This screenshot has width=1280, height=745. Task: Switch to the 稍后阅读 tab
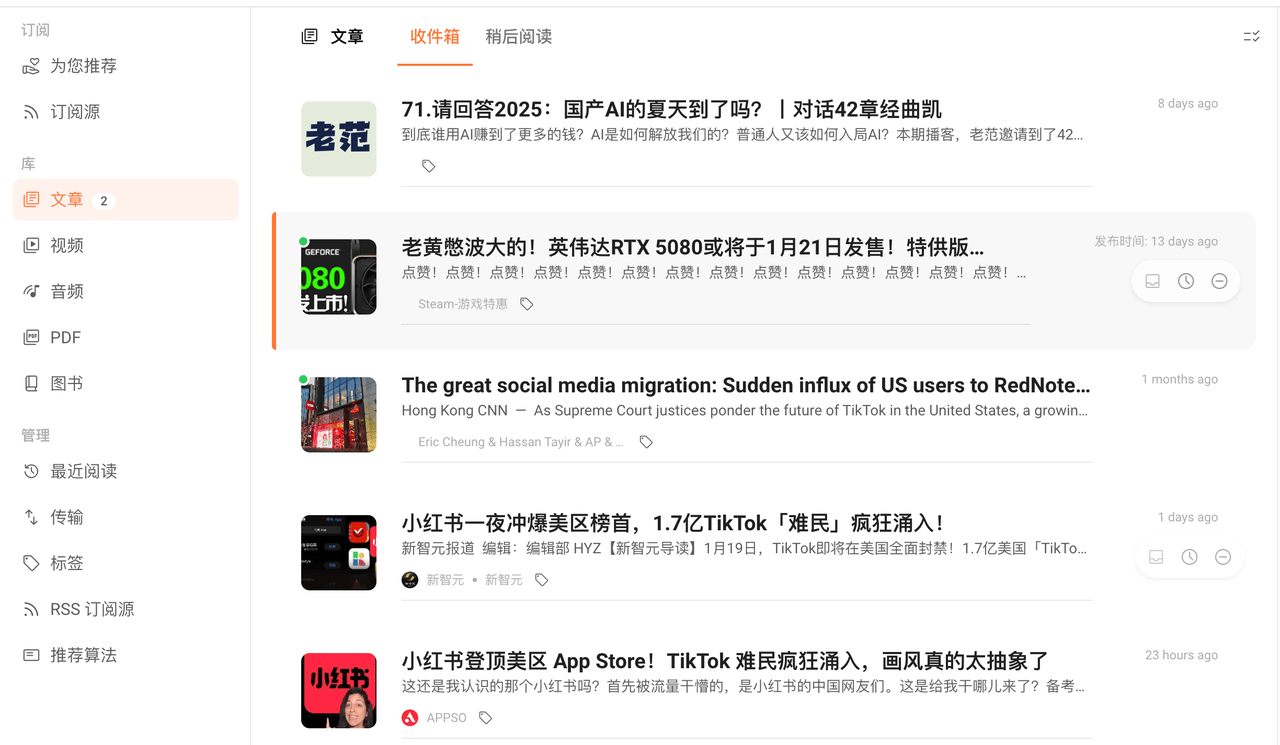[x=518, y=37]
